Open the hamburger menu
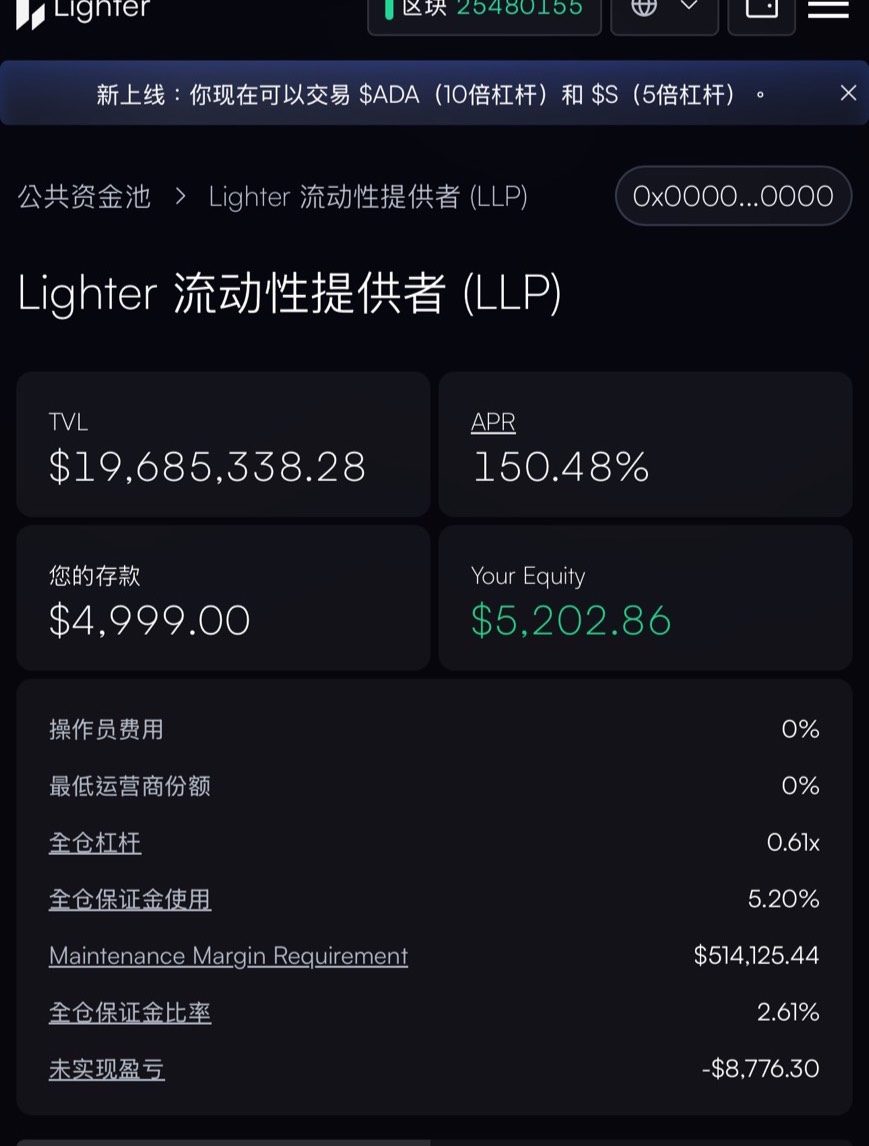 (828, 8)
